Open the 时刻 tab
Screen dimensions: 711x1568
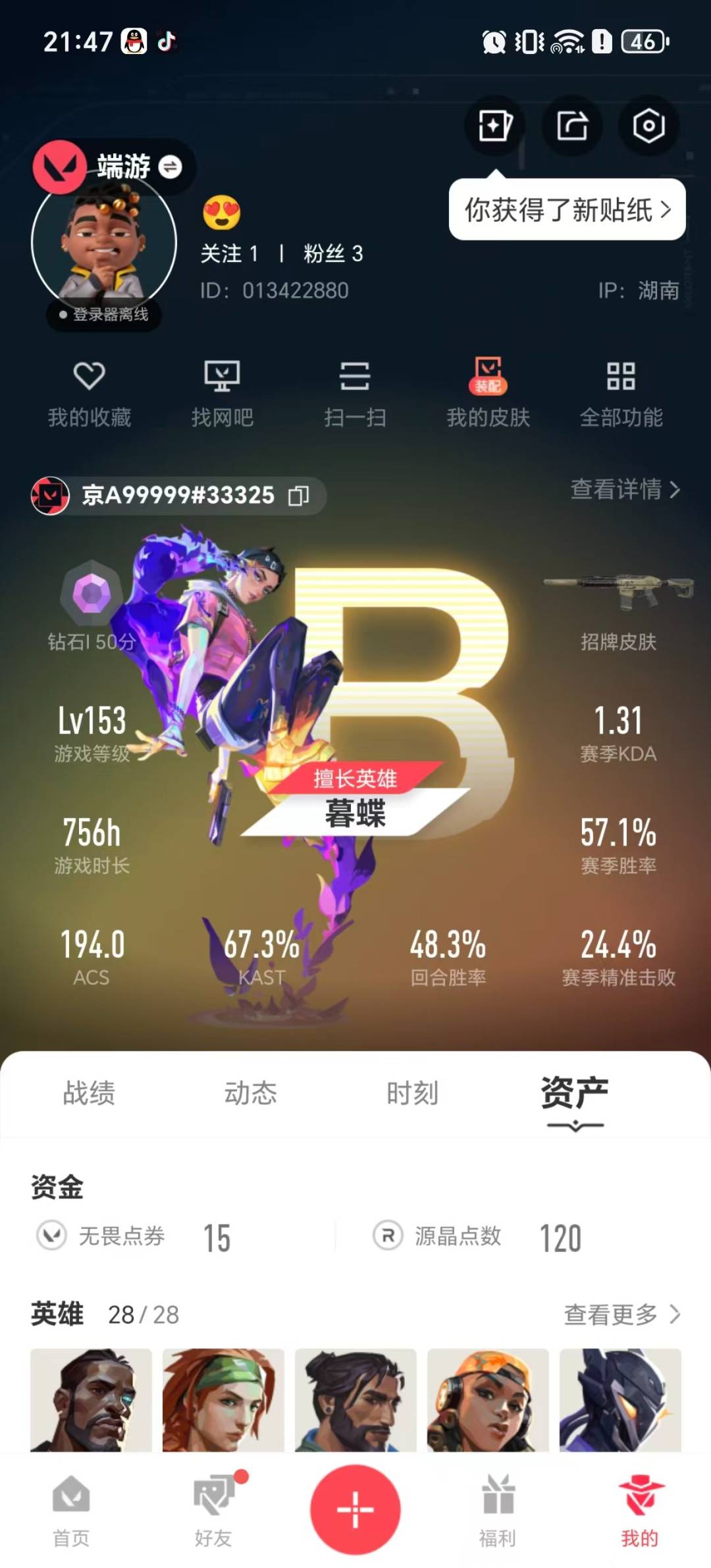(414, 1093)
